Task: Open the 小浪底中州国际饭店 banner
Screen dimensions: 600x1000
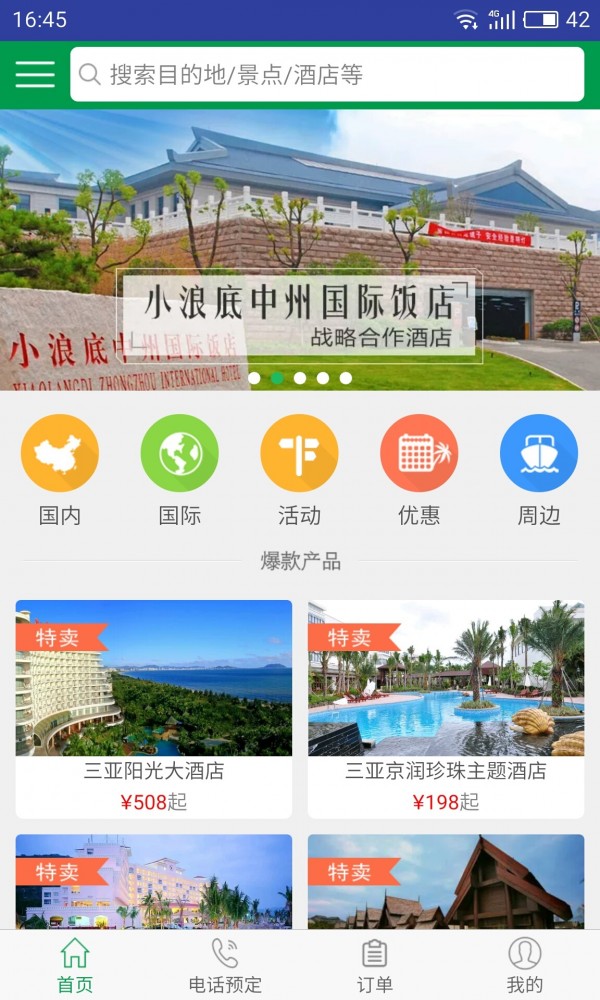Action: click(x=300, y=250)
